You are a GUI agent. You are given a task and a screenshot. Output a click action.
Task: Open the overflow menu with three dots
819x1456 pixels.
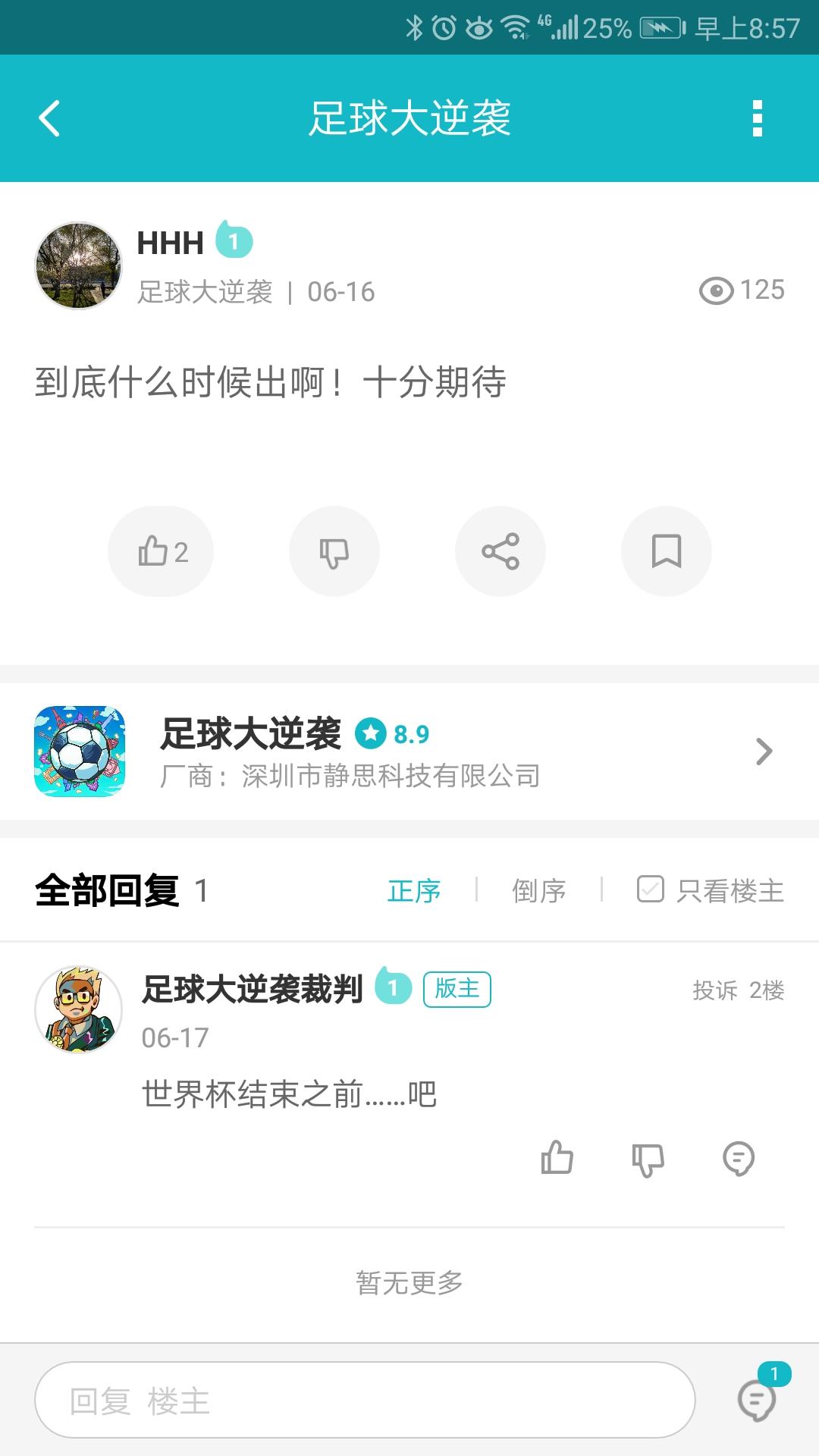pos(756,119)
